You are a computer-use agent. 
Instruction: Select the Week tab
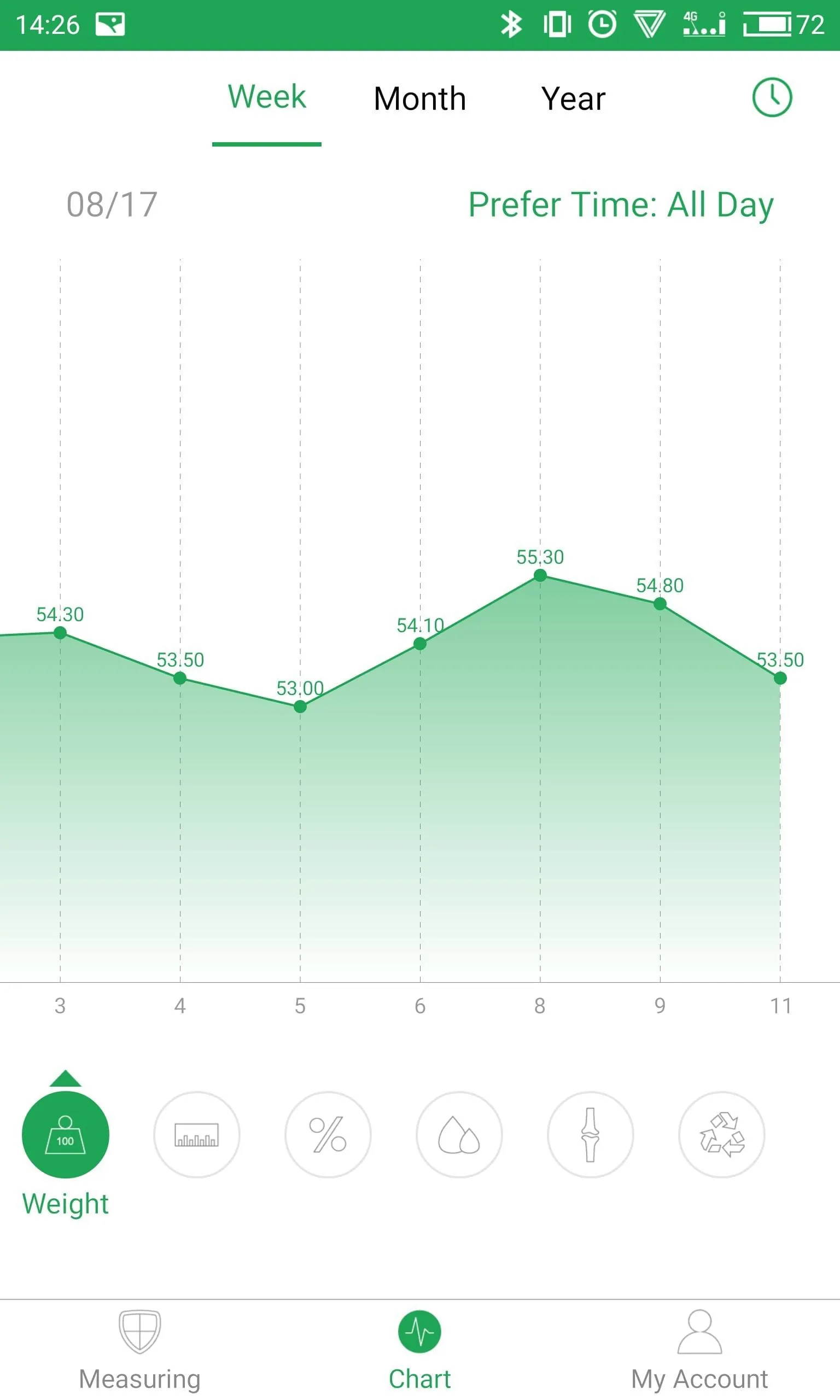tap(267, 97)
